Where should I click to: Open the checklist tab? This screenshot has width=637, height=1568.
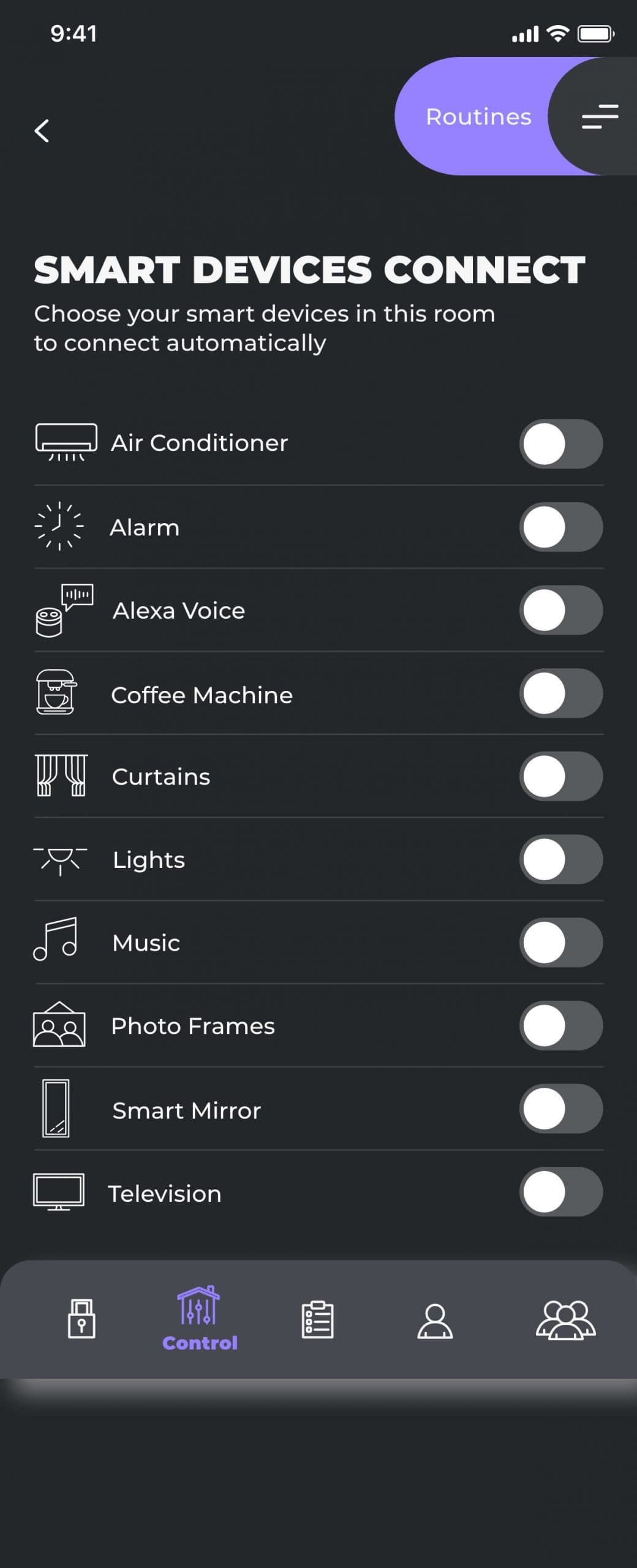[317, 1320]
